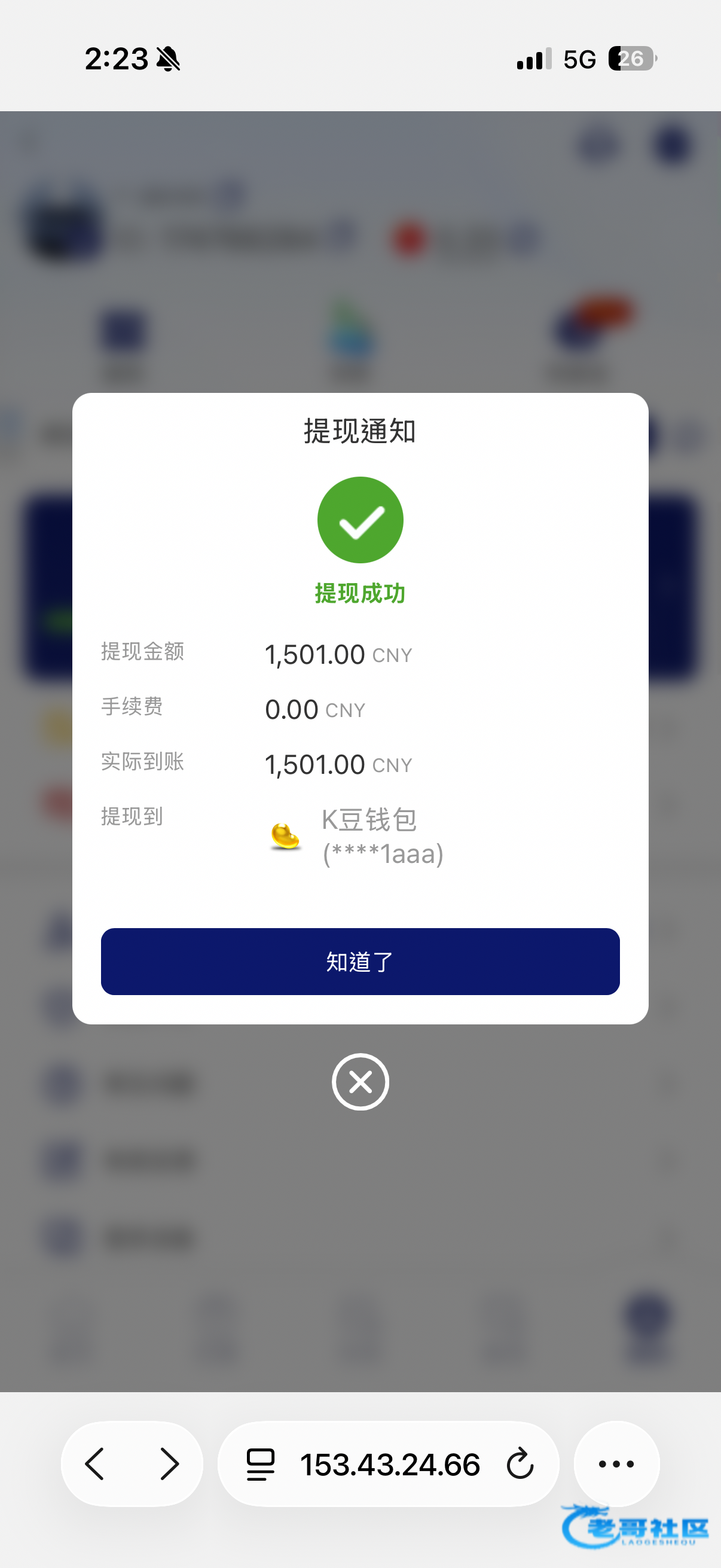
Task: Dismiss the withdrawal notice with the X
Action: click(360, 1082)
